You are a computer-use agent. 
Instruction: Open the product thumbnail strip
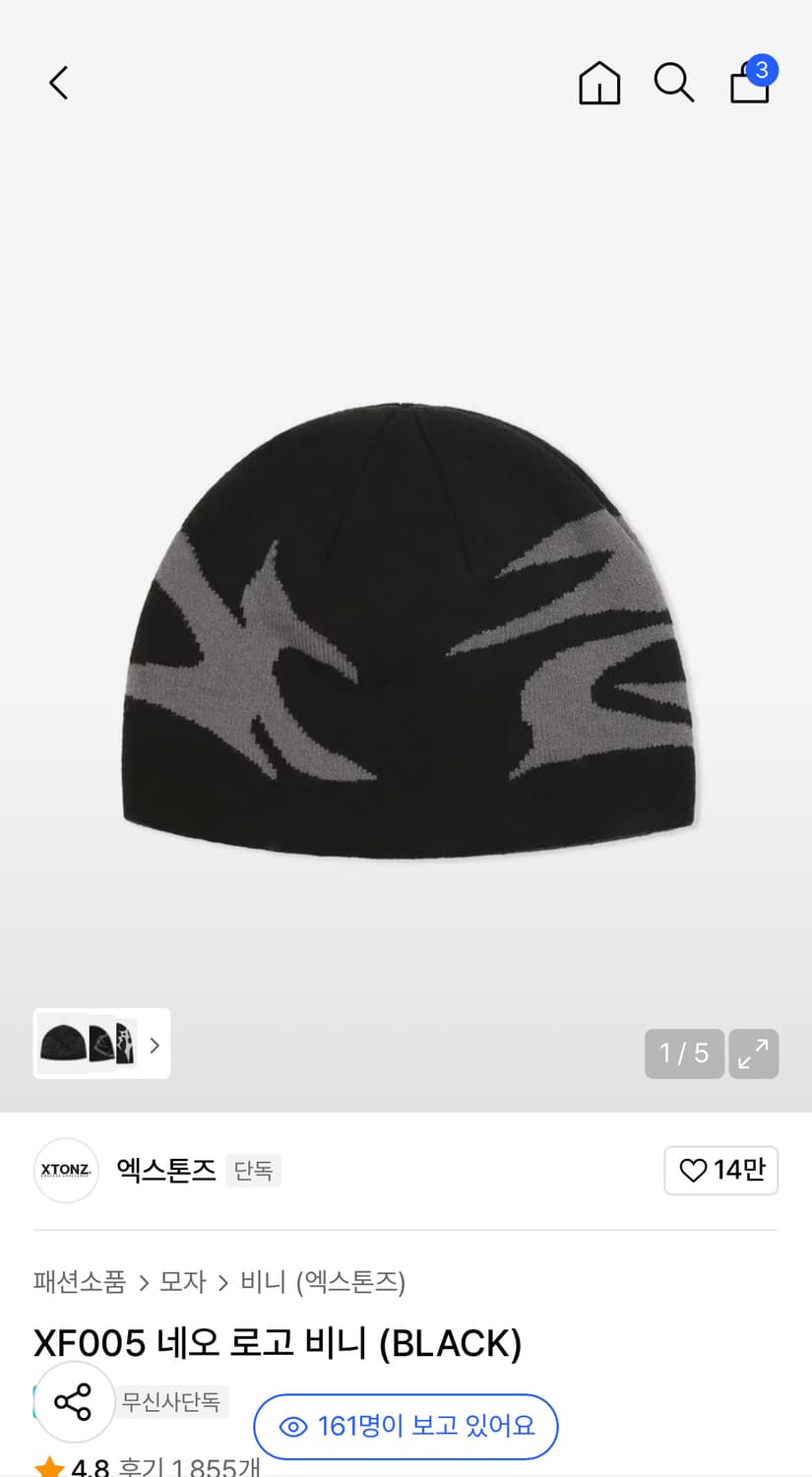[101, 1044]
